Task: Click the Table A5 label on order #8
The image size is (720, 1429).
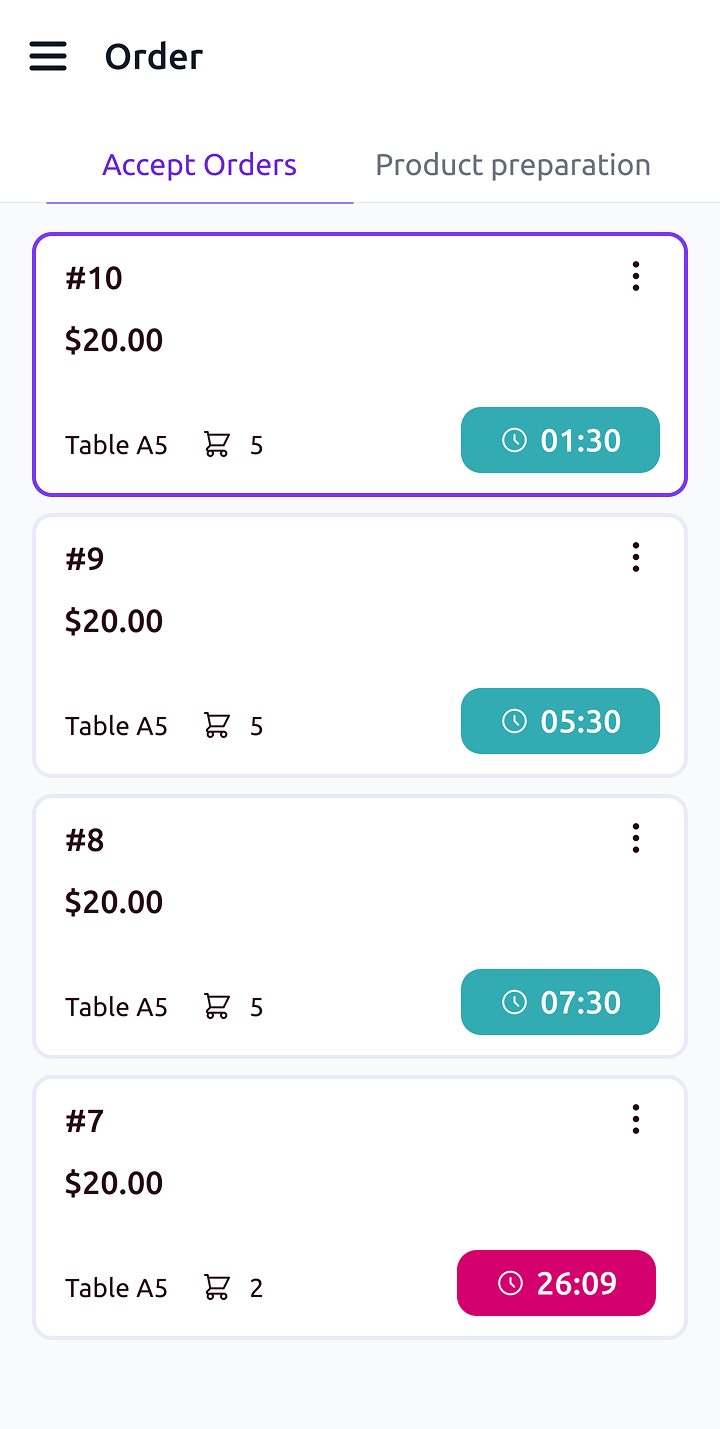Action: (x=116, y=1006)
